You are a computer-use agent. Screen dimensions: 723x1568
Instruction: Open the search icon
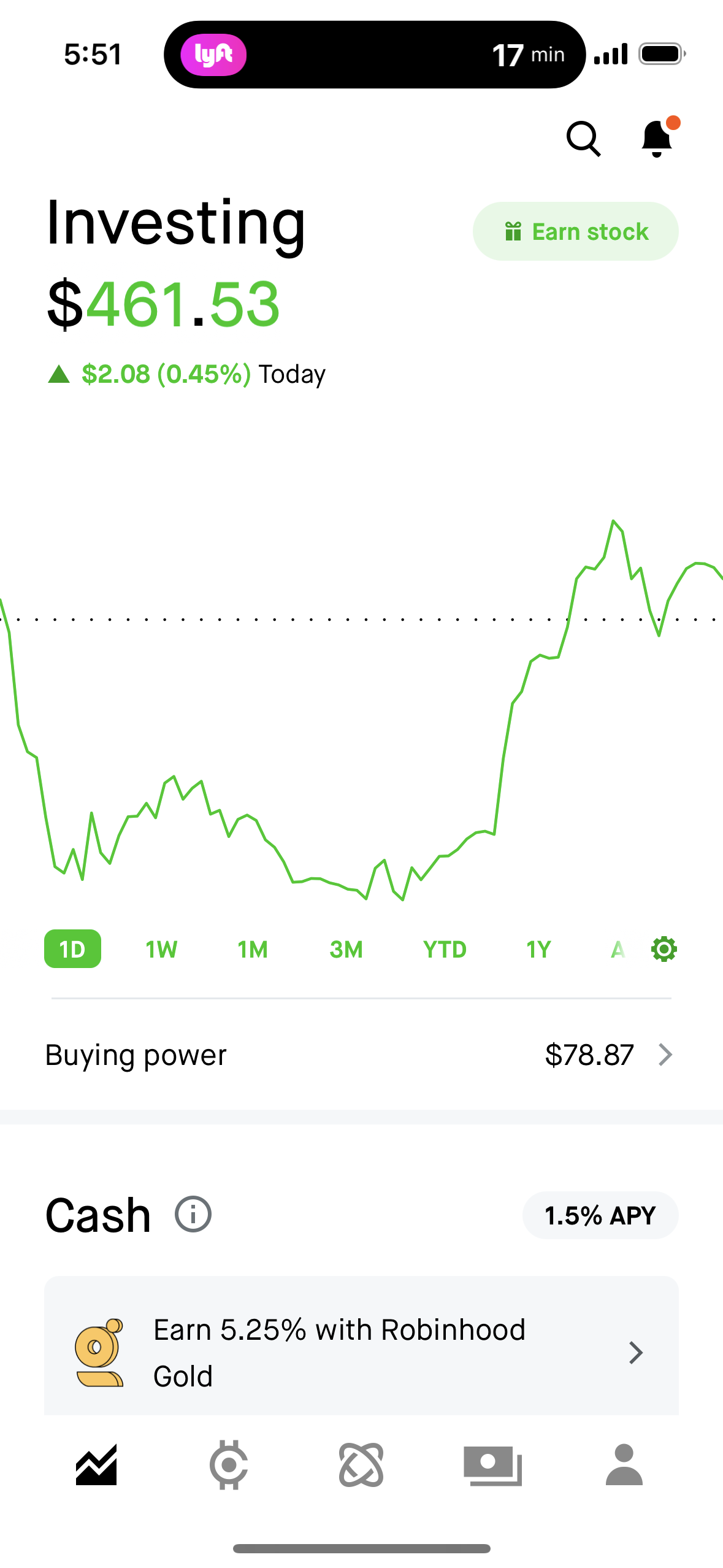tap(583, 139)
